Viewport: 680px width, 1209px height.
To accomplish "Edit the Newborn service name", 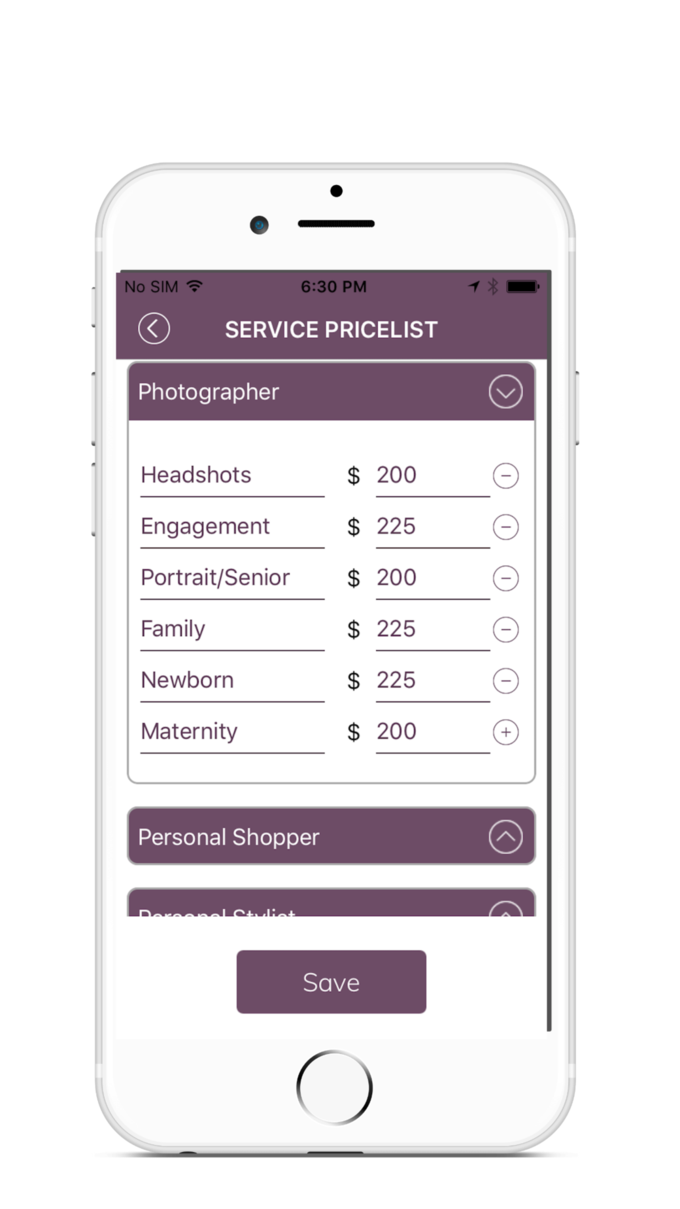I will [x=232, y=681].
